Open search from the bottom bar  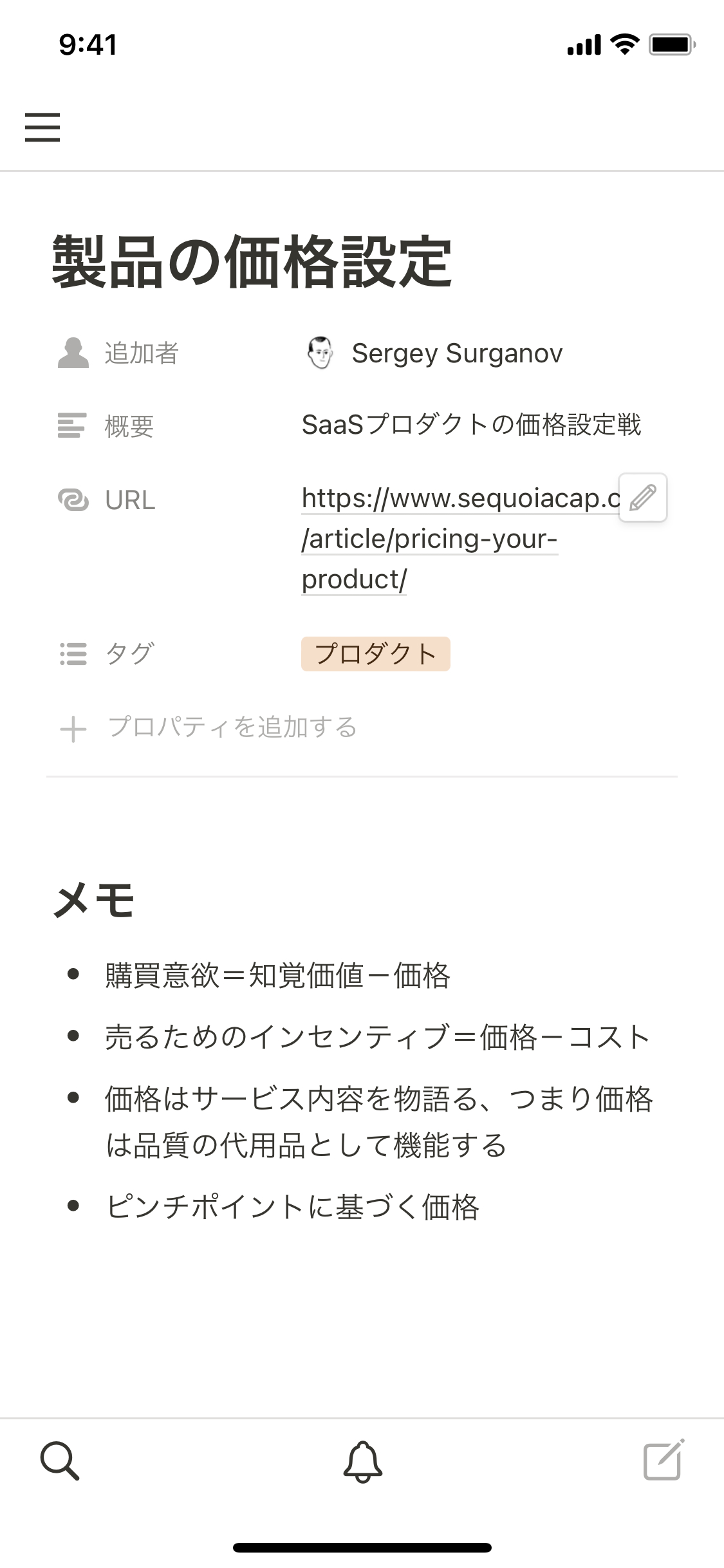coord(60,1461)
